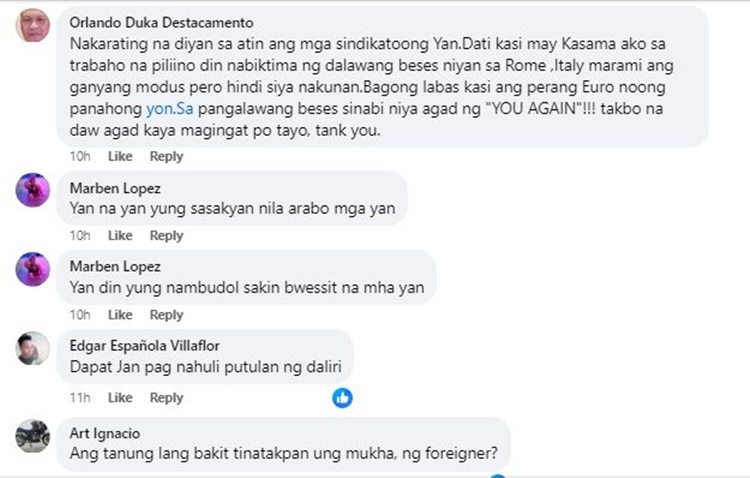Image resolution: width=750 pixels, height=478 pixels.
Task: Reply to Orlando Duka Destacamento's comment
Action: click(x=166, y=156)
